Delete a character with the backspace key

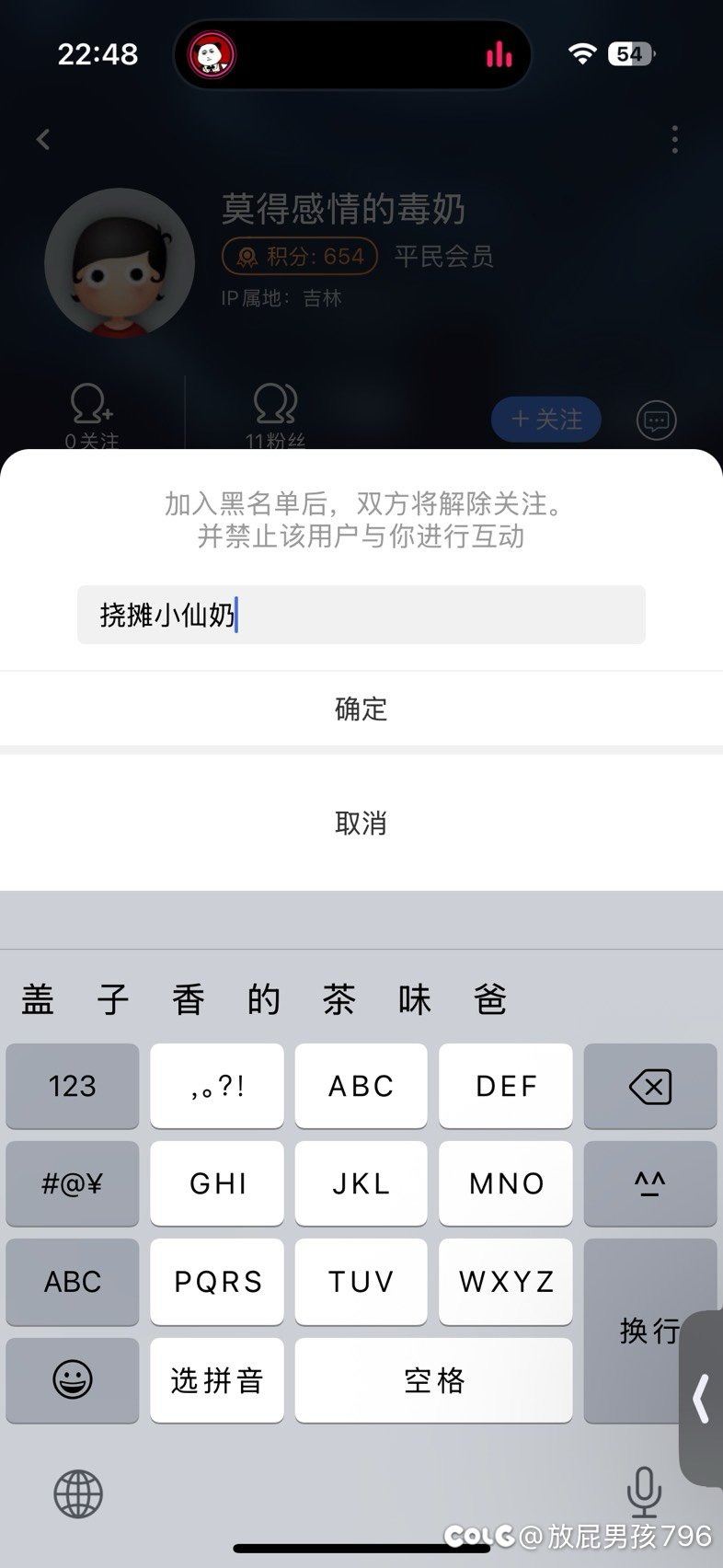coord(649,1087)
